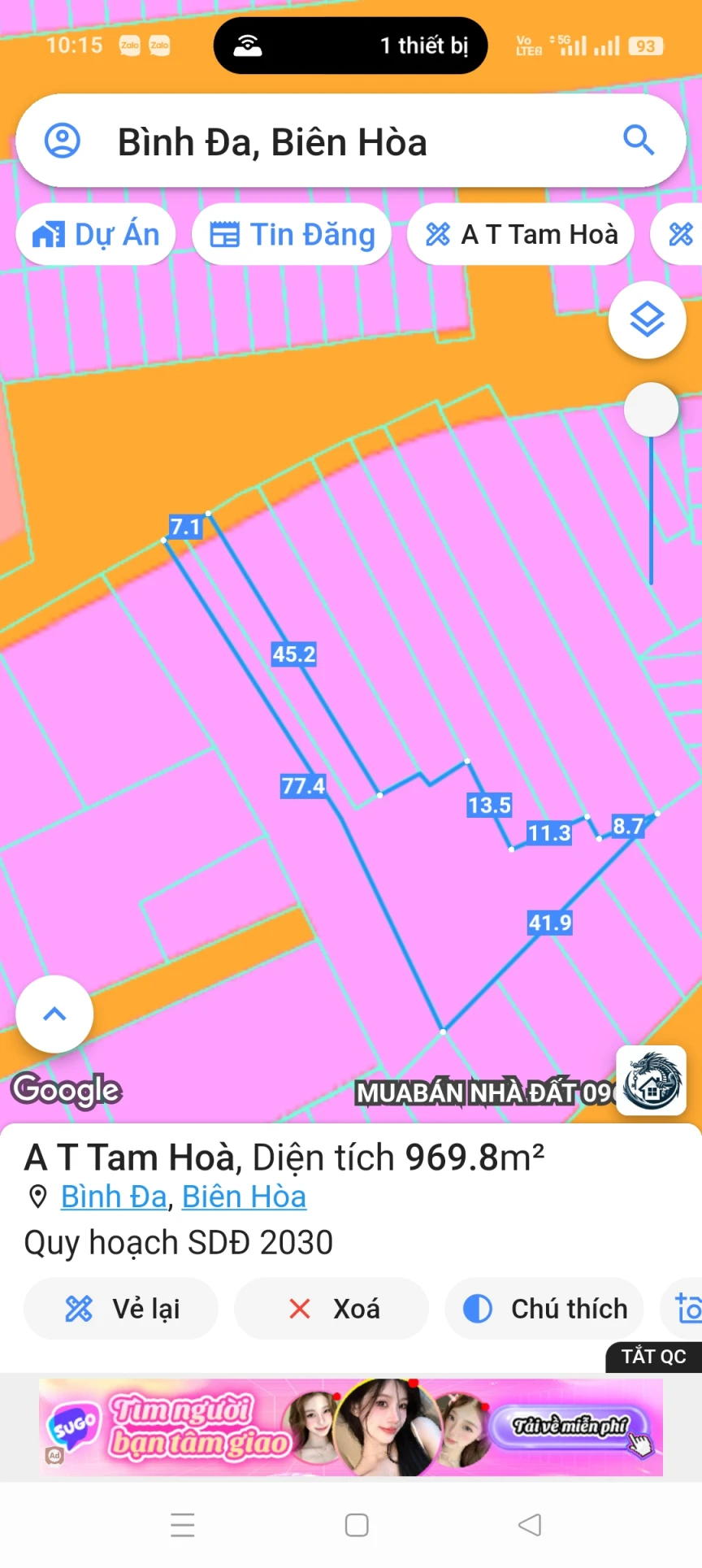Open the Bình Đa link
The image size is (702, 1568).
point(114,1197)
